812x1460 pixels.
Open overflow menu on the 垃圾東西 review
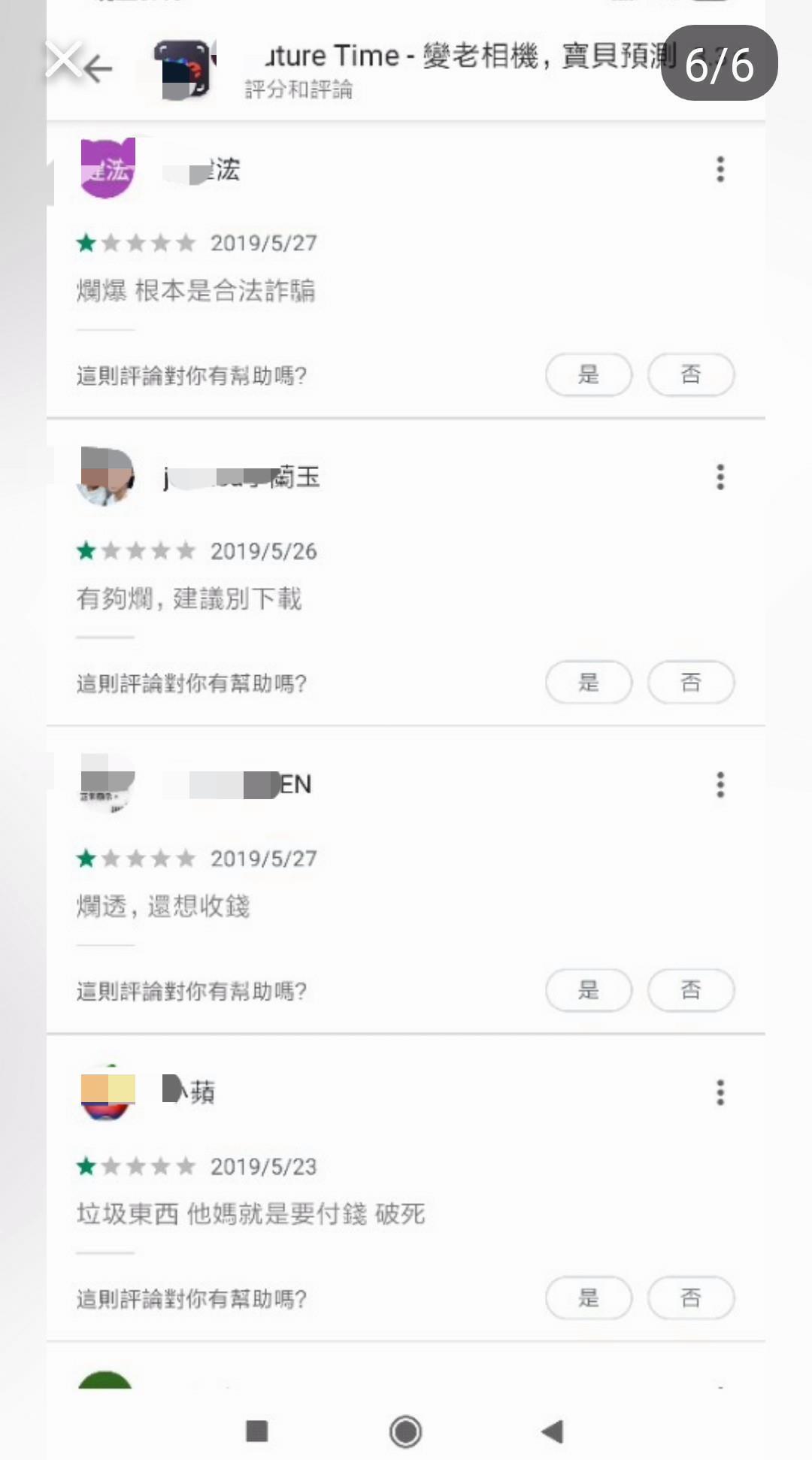(720, 1092)
